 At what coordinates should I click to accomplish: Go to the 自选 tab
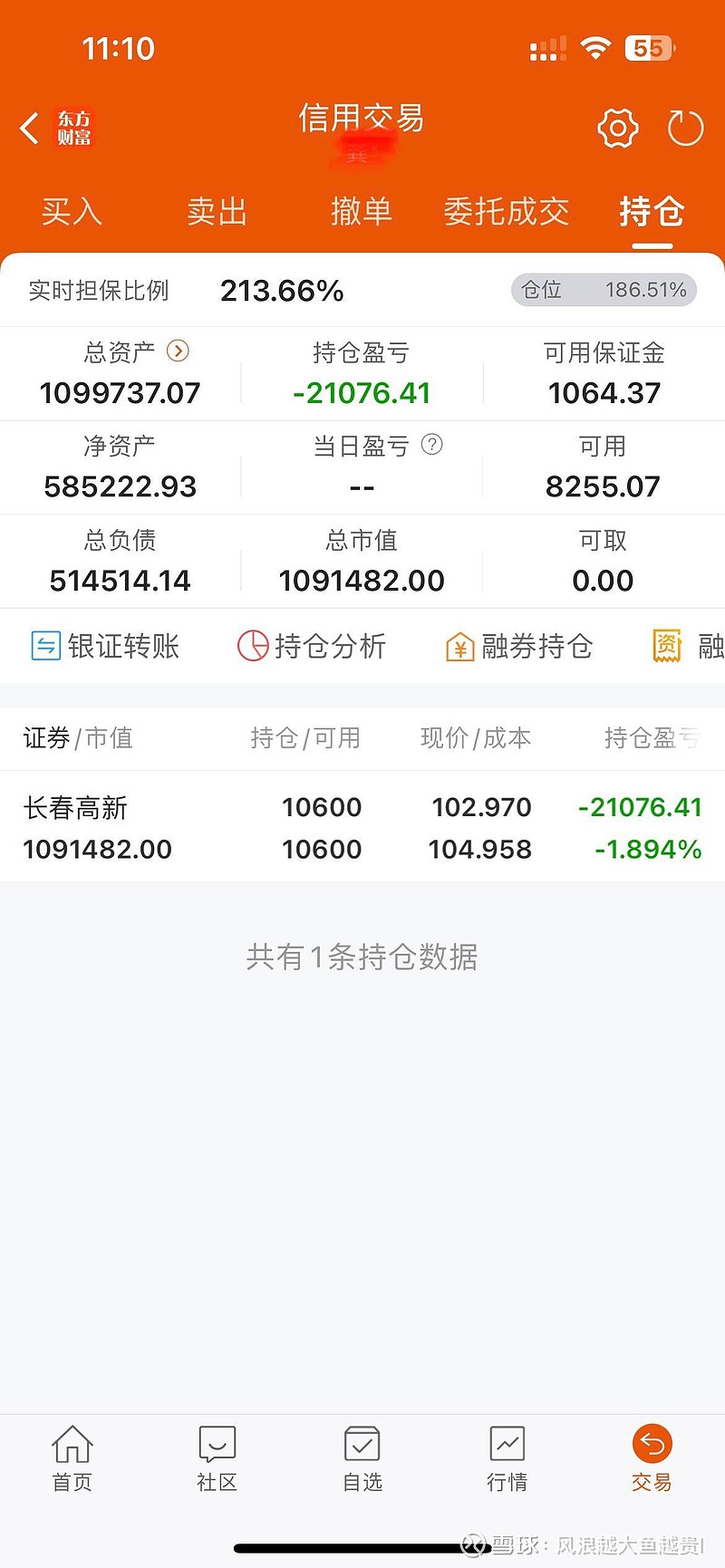362,1458
